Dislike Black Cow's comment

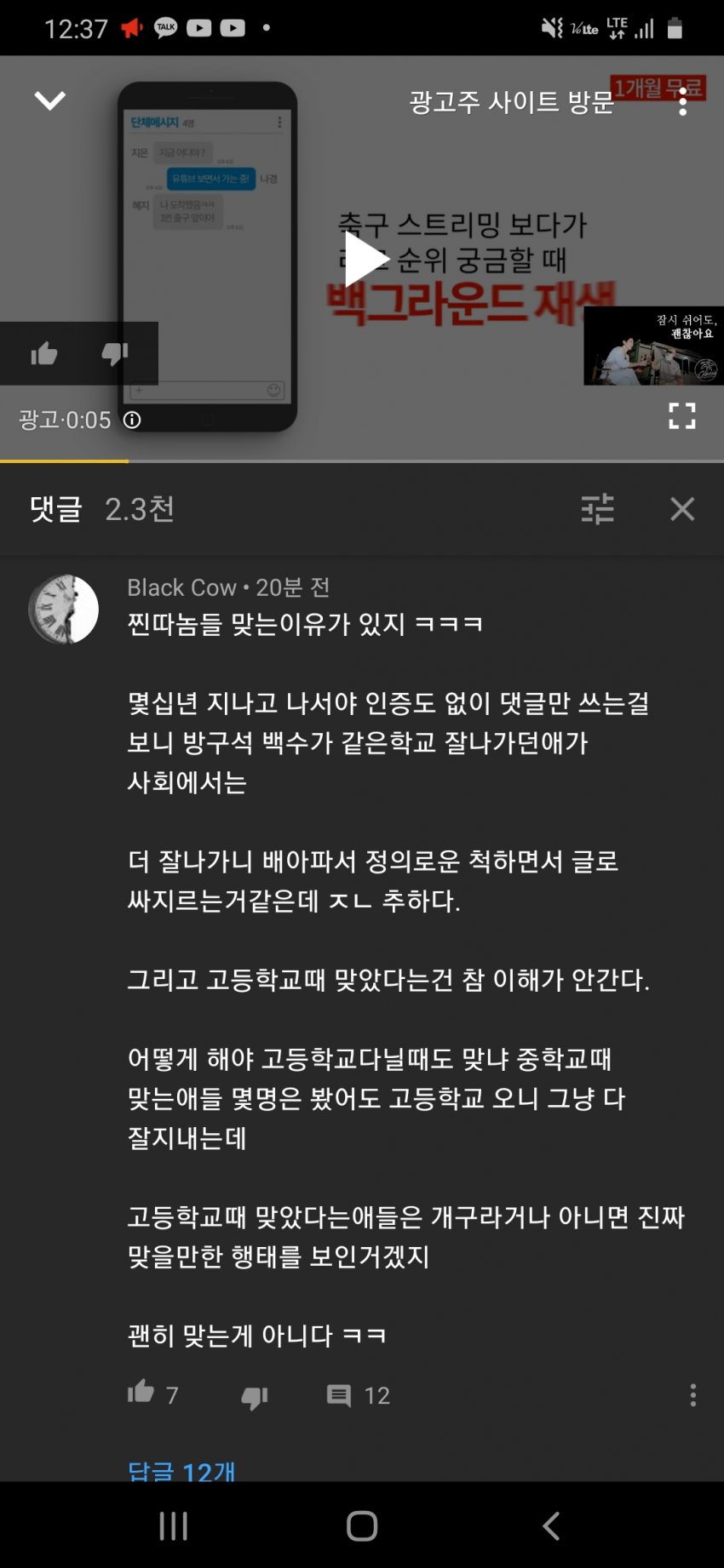pyautogui.click(x=255, y=1397)
